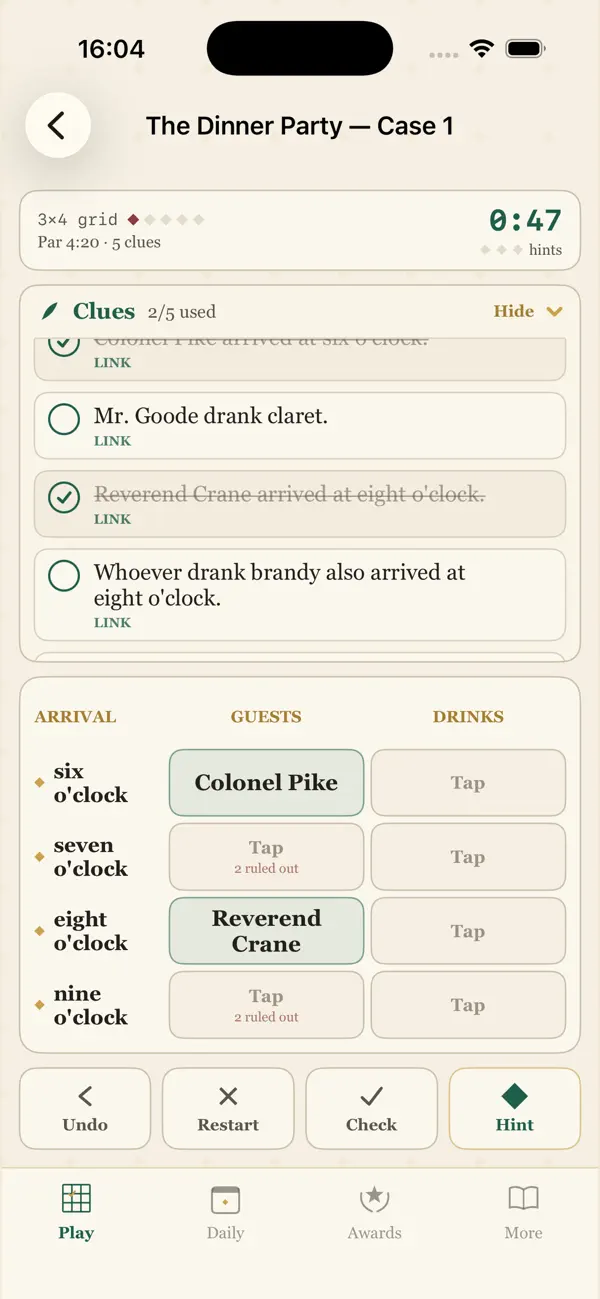
Task: Select the Reverend Crane guest cell
Action: [x=266, y=931]
